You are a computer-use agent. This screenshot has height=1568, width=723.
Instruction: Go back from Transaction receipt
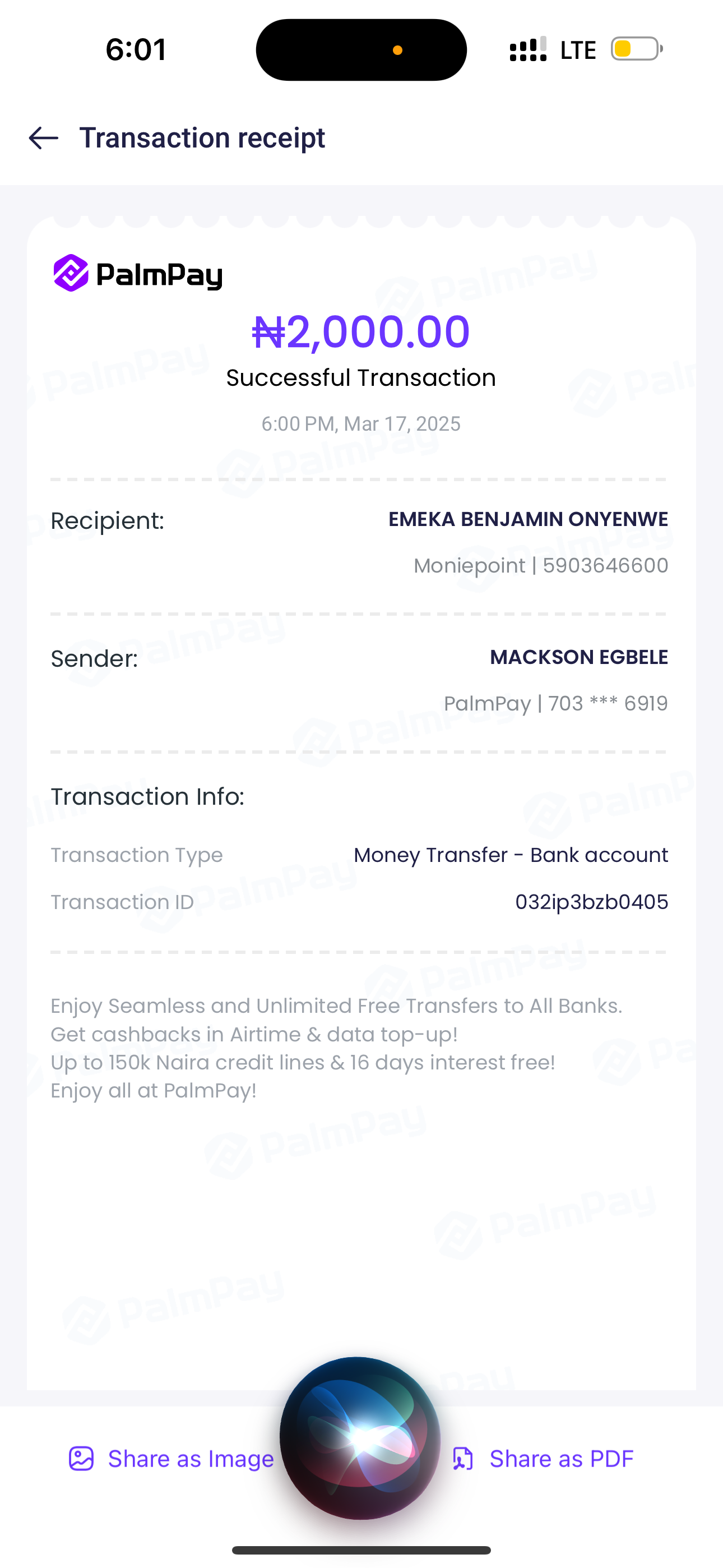tap(43, 138)
